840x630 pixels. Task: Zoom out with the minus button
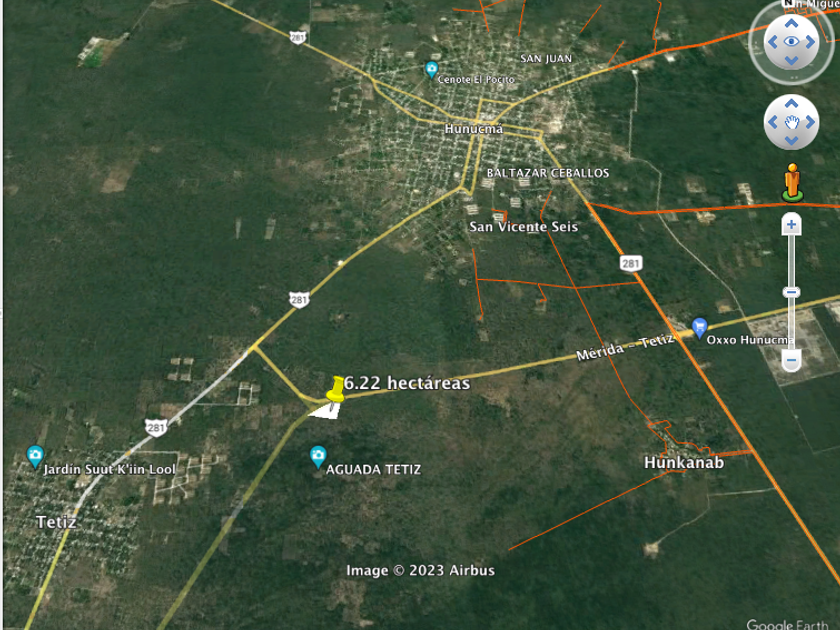[791, 359]
